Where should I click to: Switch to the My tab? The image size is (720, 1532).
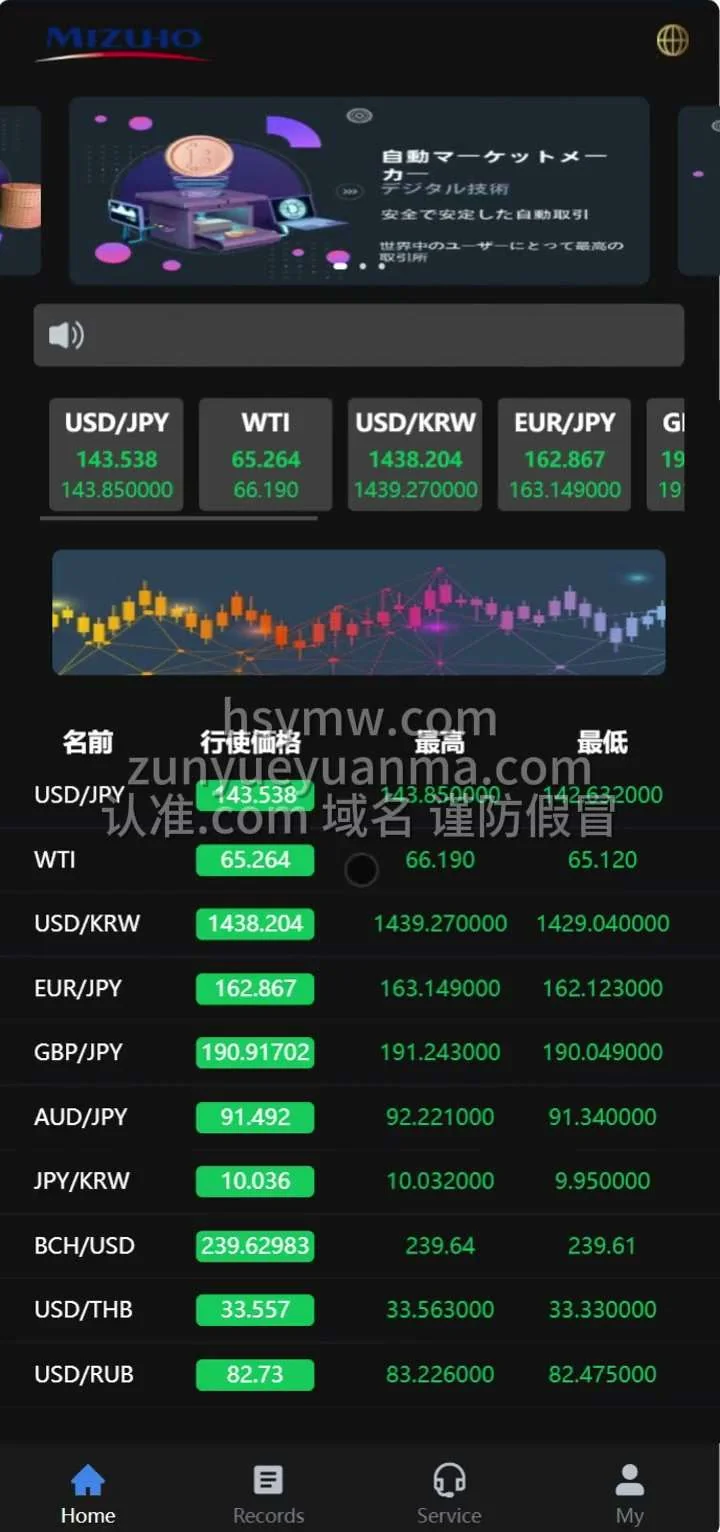629,1492
